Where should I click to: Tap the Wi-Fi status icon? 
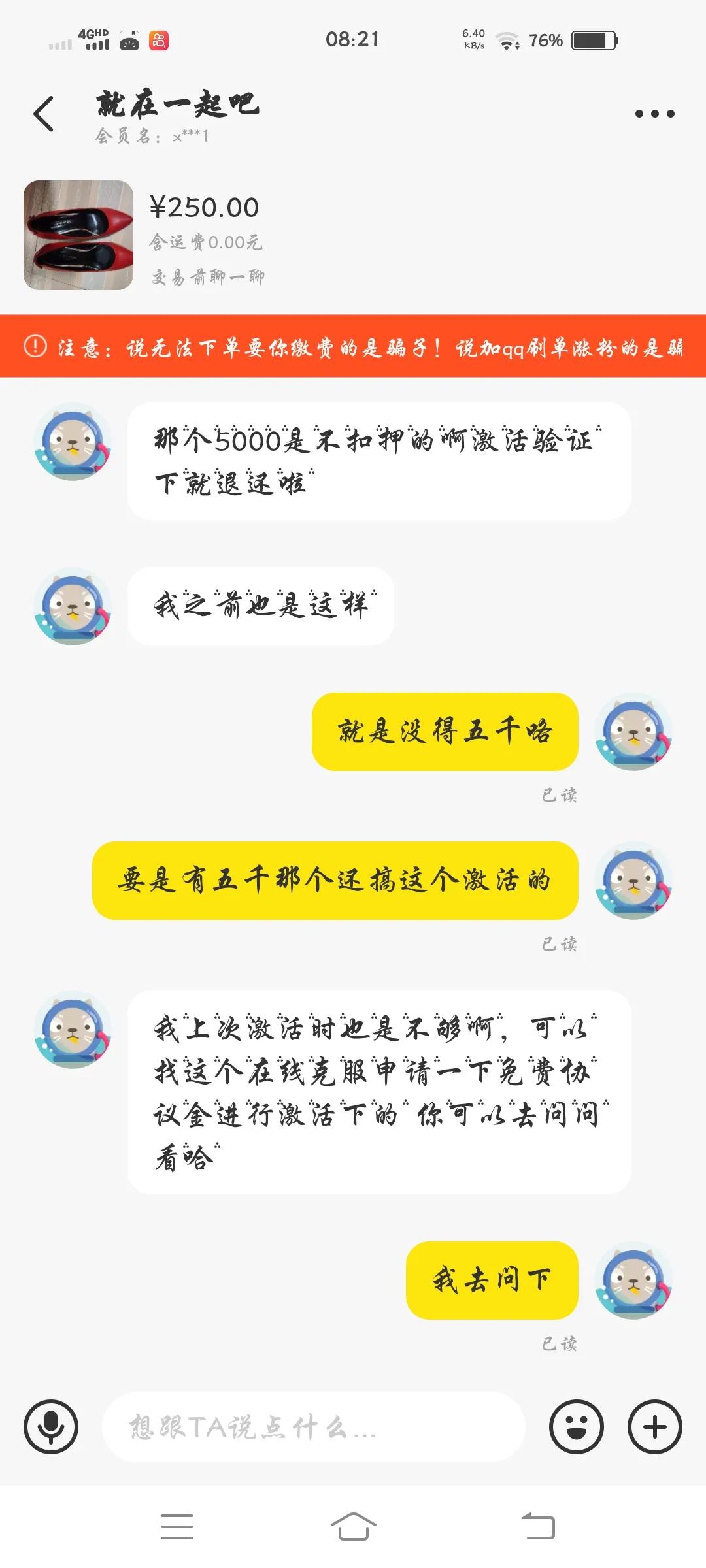507,41
